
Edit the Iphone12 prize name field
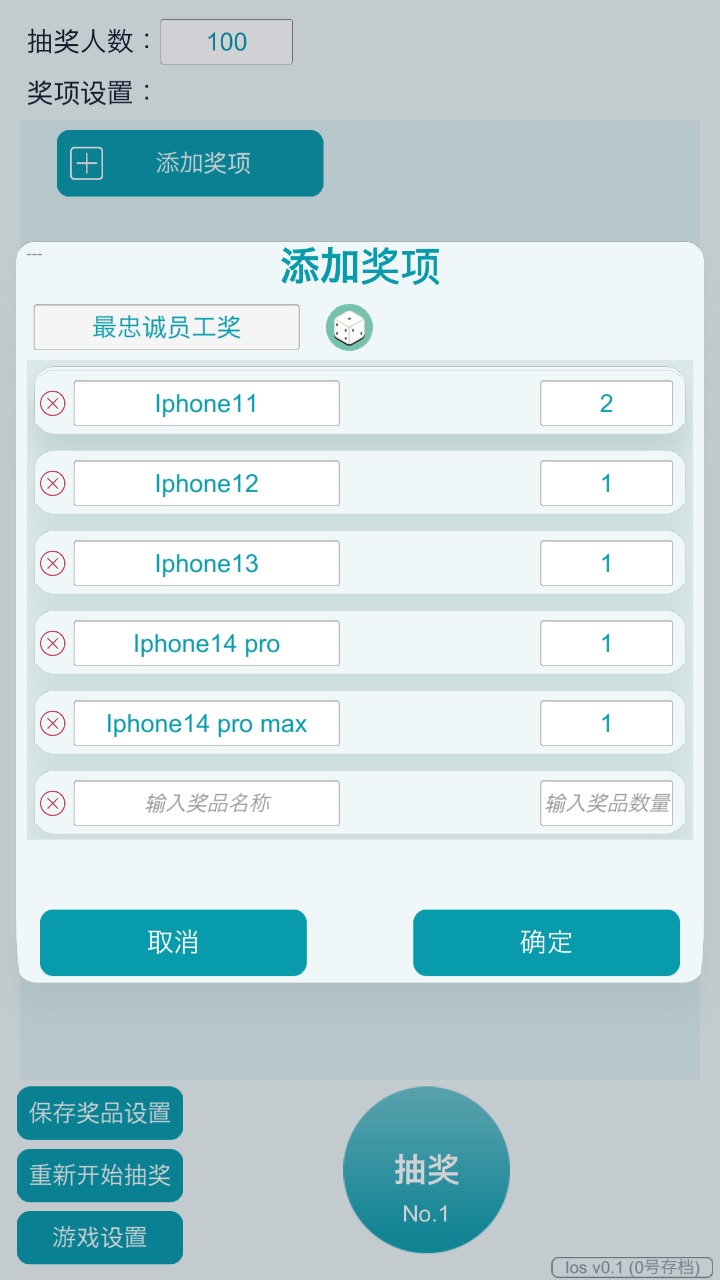[x=207, y=483]
